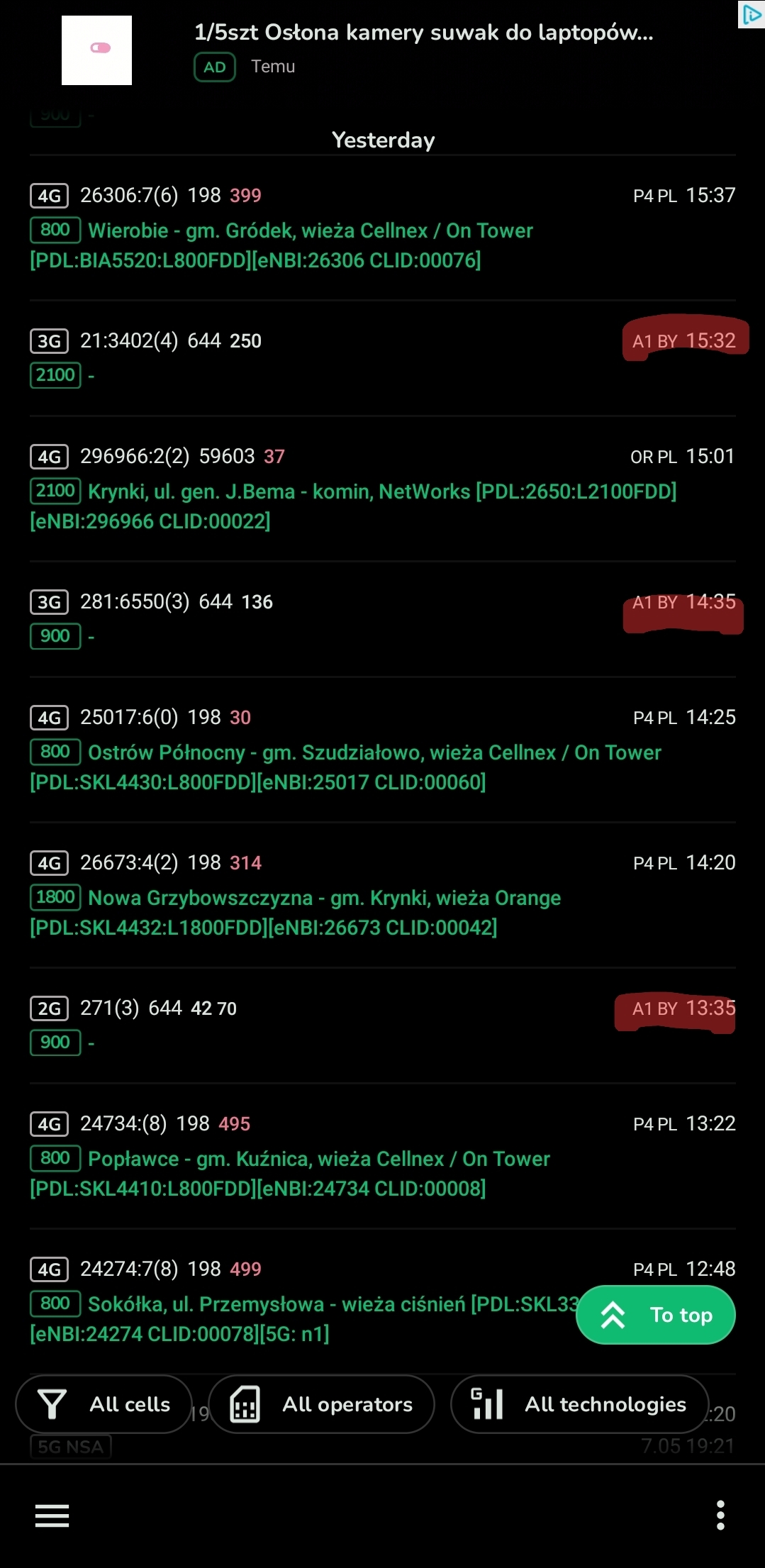The image size is (765, 1568).
Task: Open the Temu camera cover ad
Action: (382, 50)
